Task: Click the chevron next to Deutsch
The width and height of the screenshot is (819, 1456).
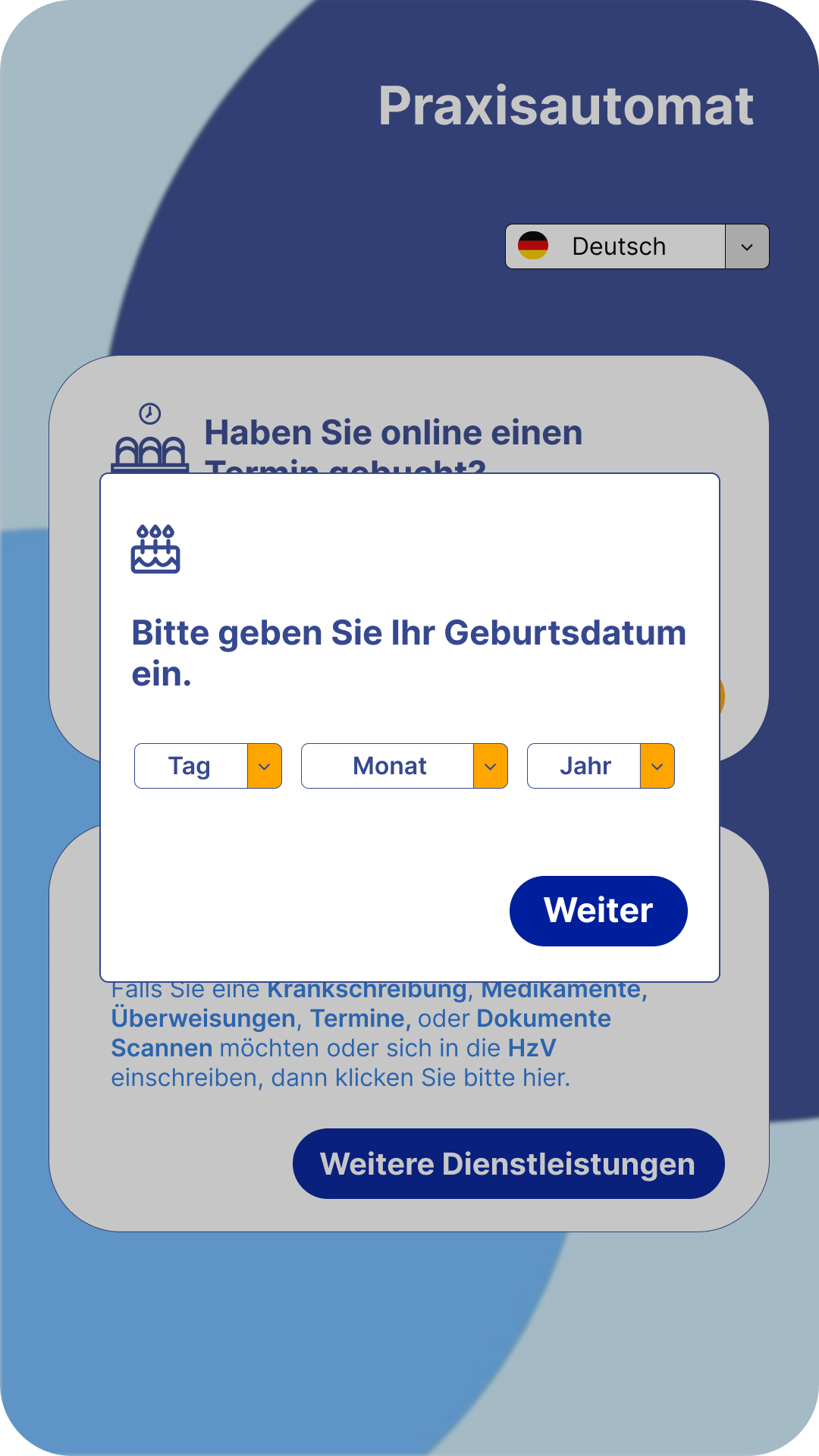Action: 747,246
